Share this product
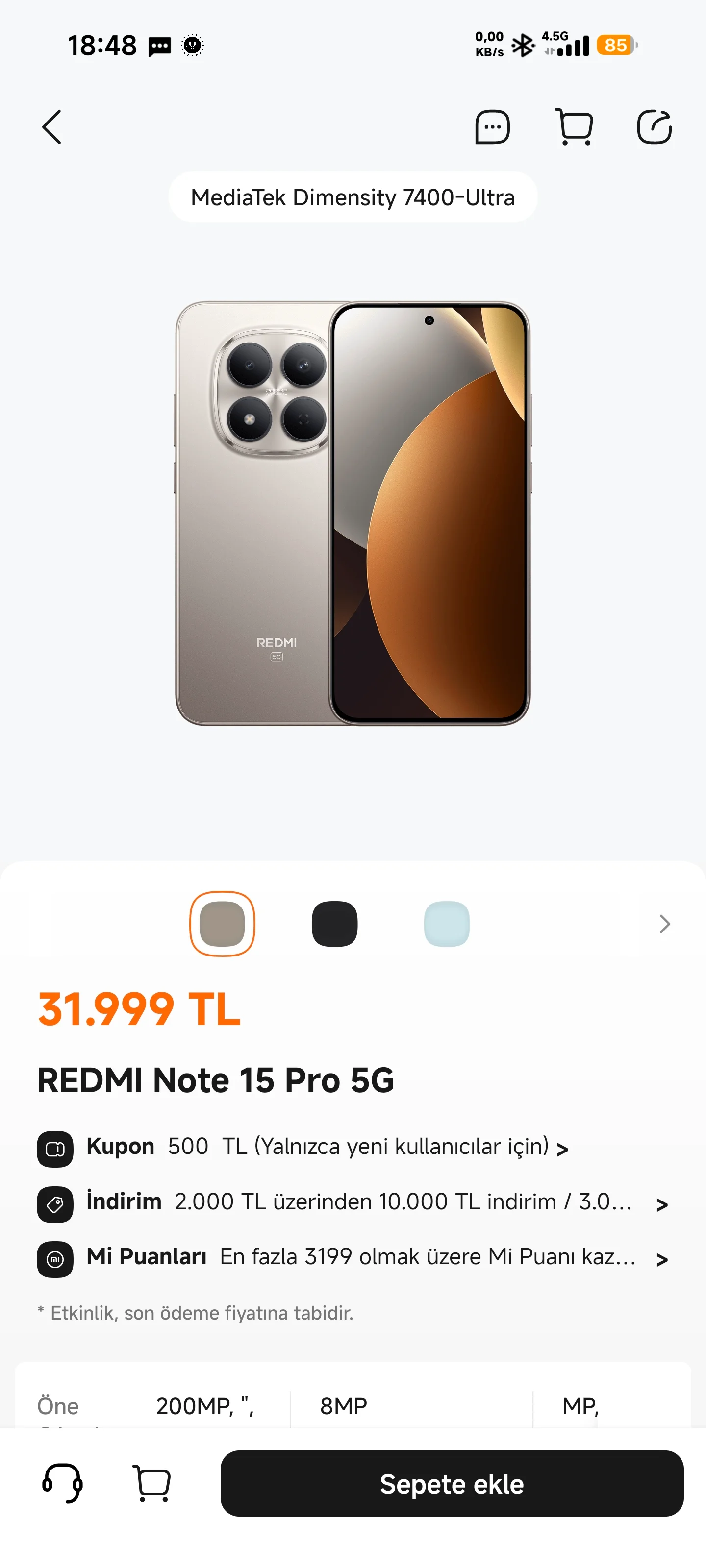Image resolution: width=706 pixels, height=1568 pixels. pos(654,127)
